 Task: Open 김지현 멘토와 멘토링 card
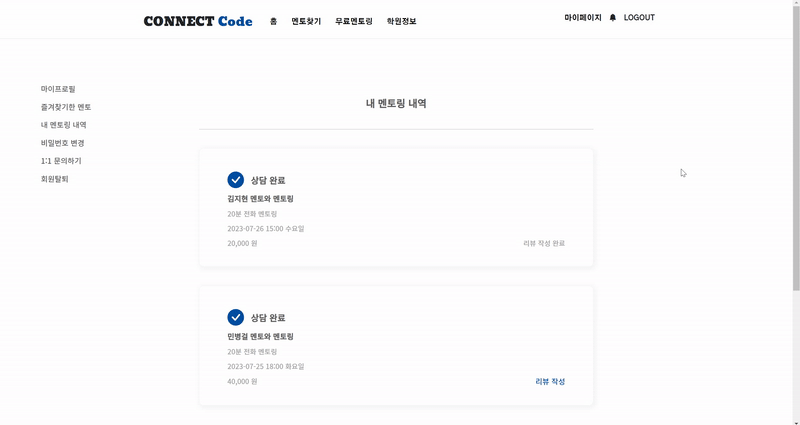260,199
